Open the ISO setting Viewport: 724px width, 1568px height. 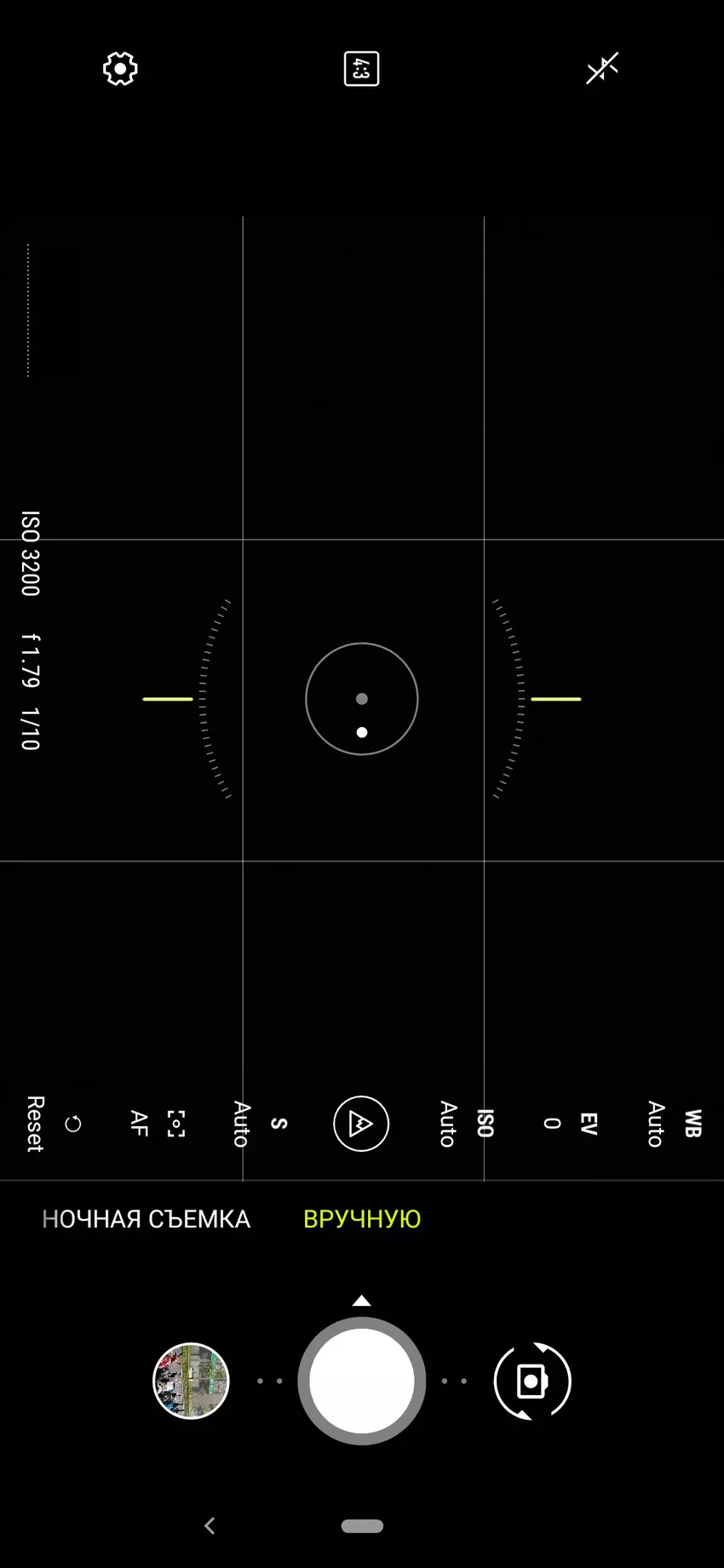(x=466, y=1124)
